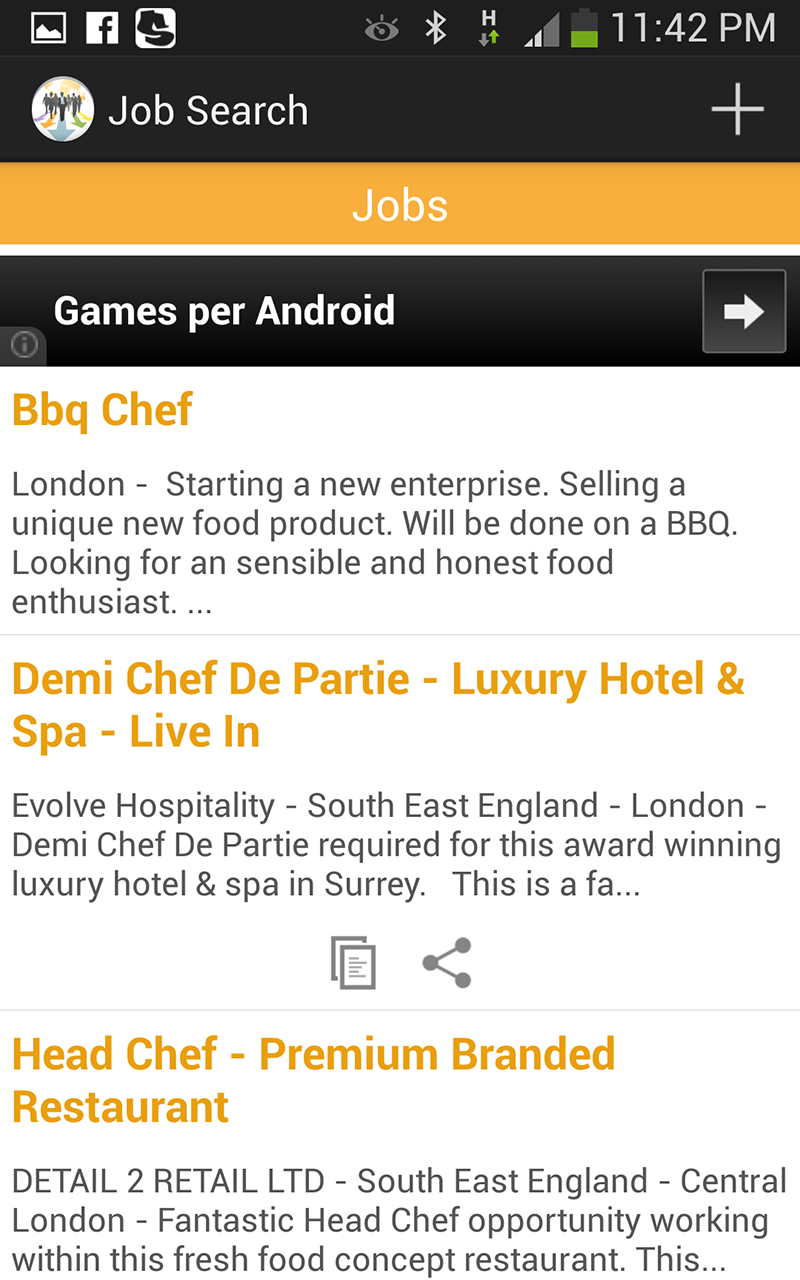
Task: Open the Games per Android ad arrow
Action: pyautogui.click(x=744, y=311)
